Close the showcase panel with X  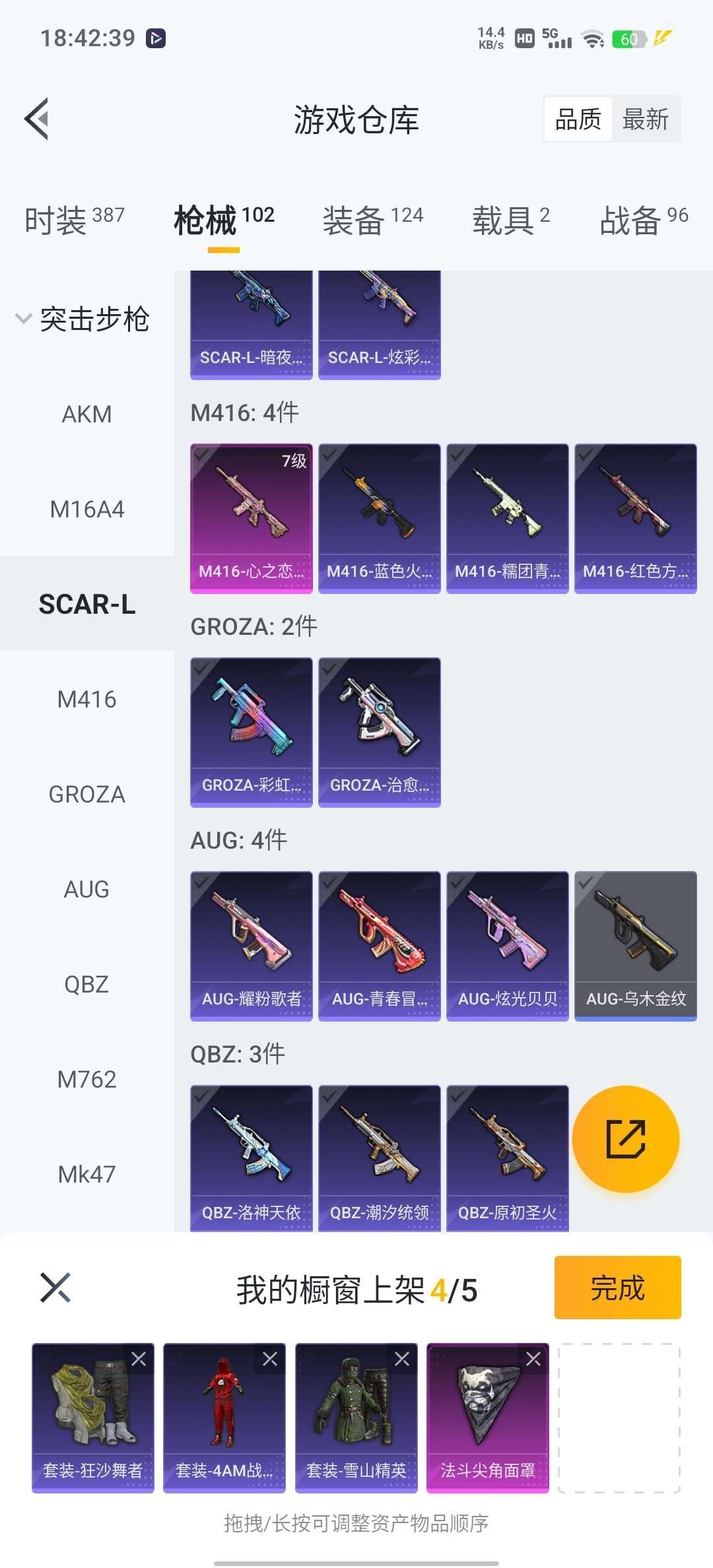[55, 1288]
